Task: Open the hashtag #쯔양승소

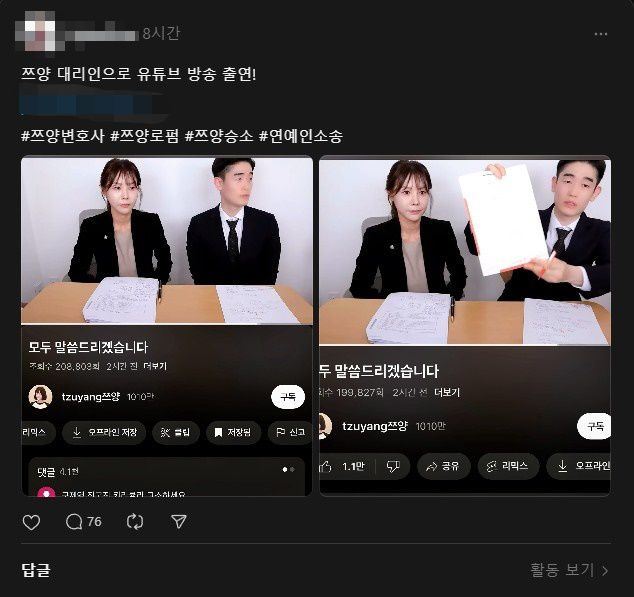Action: coord(219,136)
